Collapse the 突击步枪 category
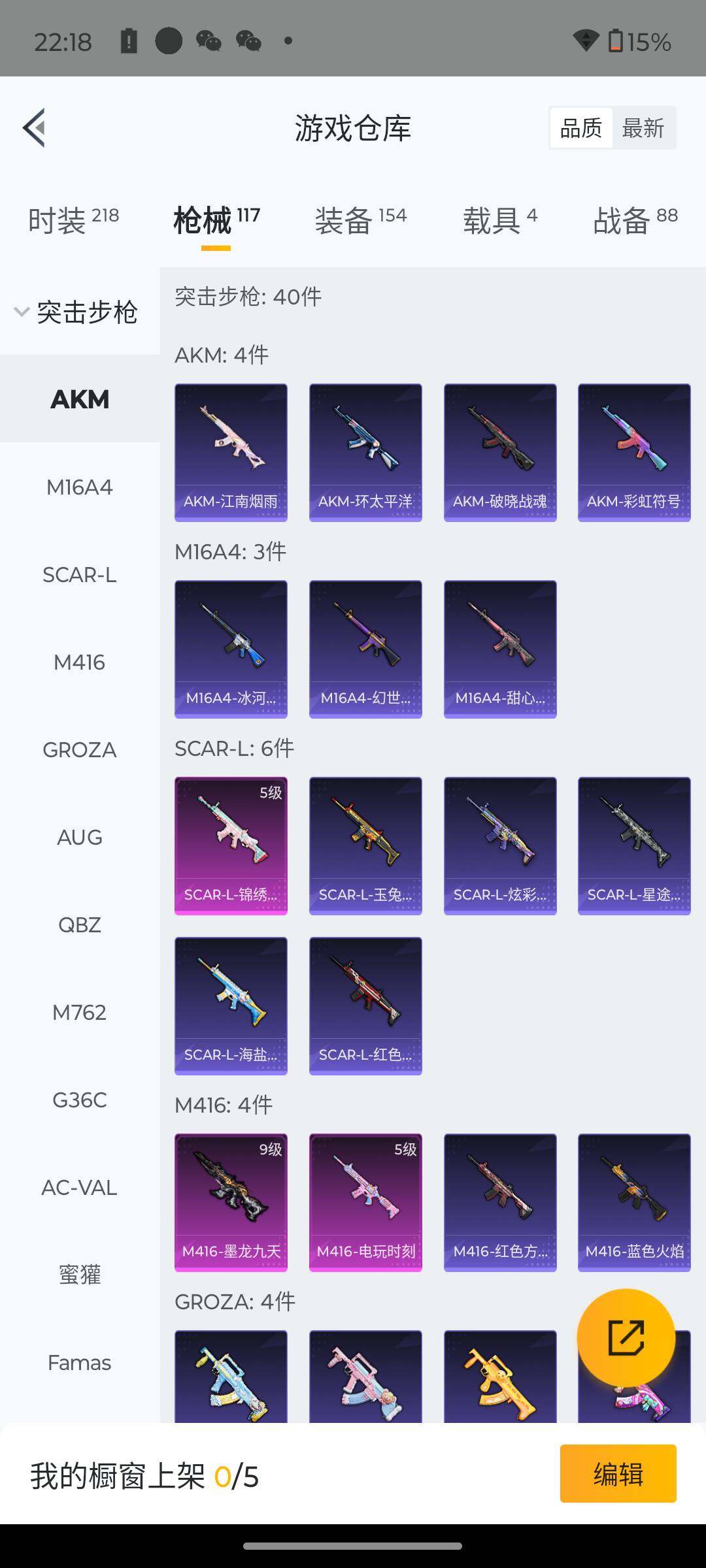Screen dimensions: 706x1568 [76, 312]
